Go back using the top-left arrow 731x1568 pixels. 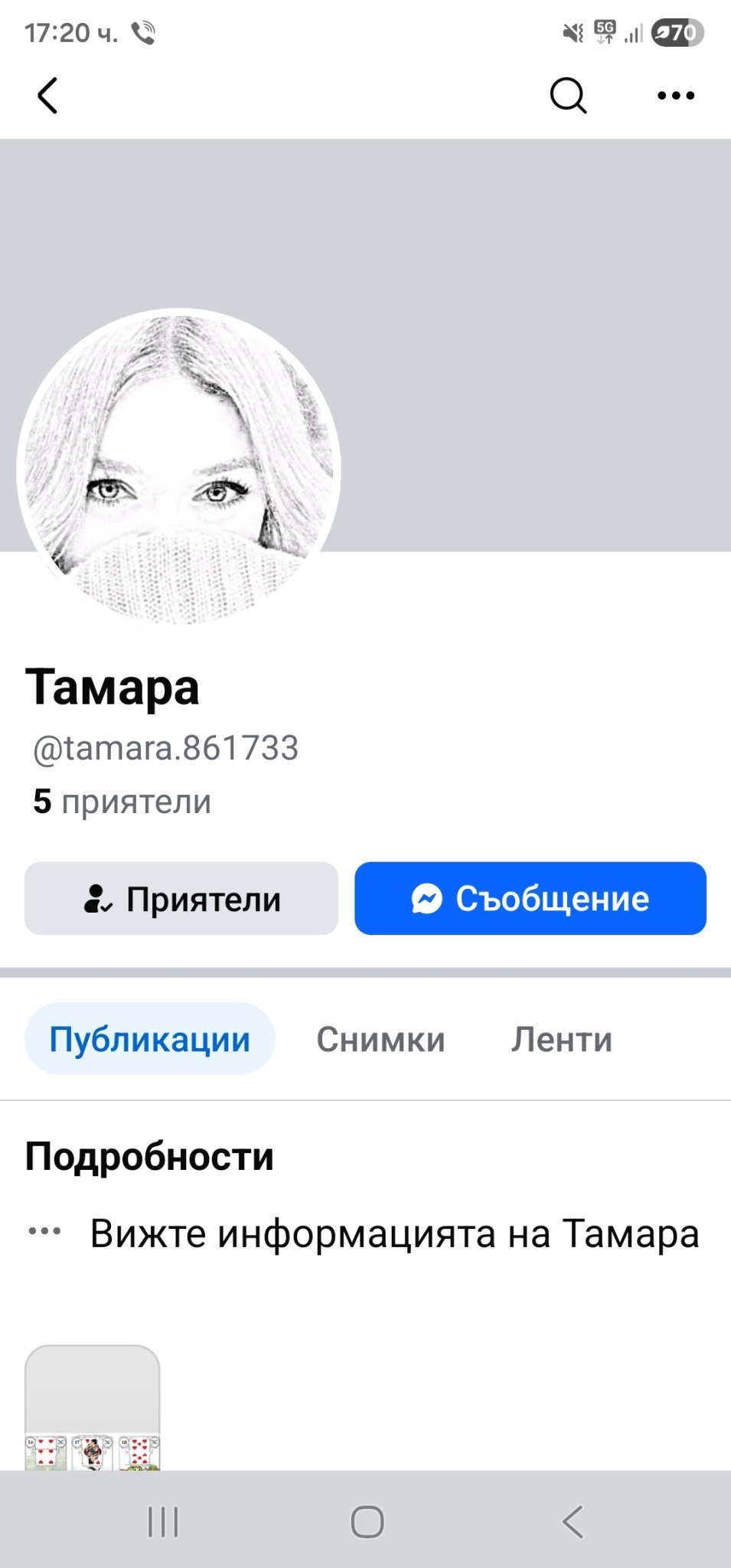(x=47, y=96)
